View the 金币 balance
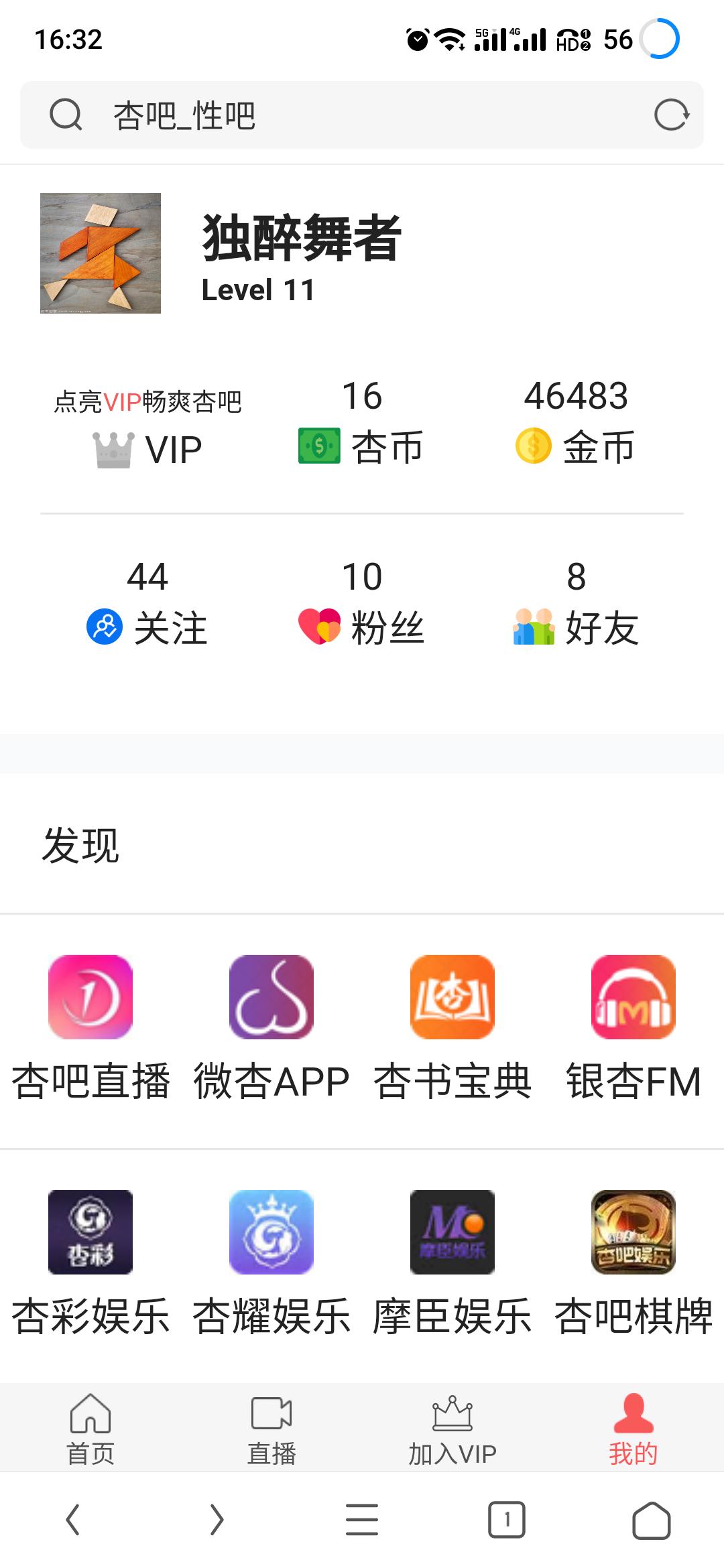The width and height of the screenshot is (724, 1568). 576,423
